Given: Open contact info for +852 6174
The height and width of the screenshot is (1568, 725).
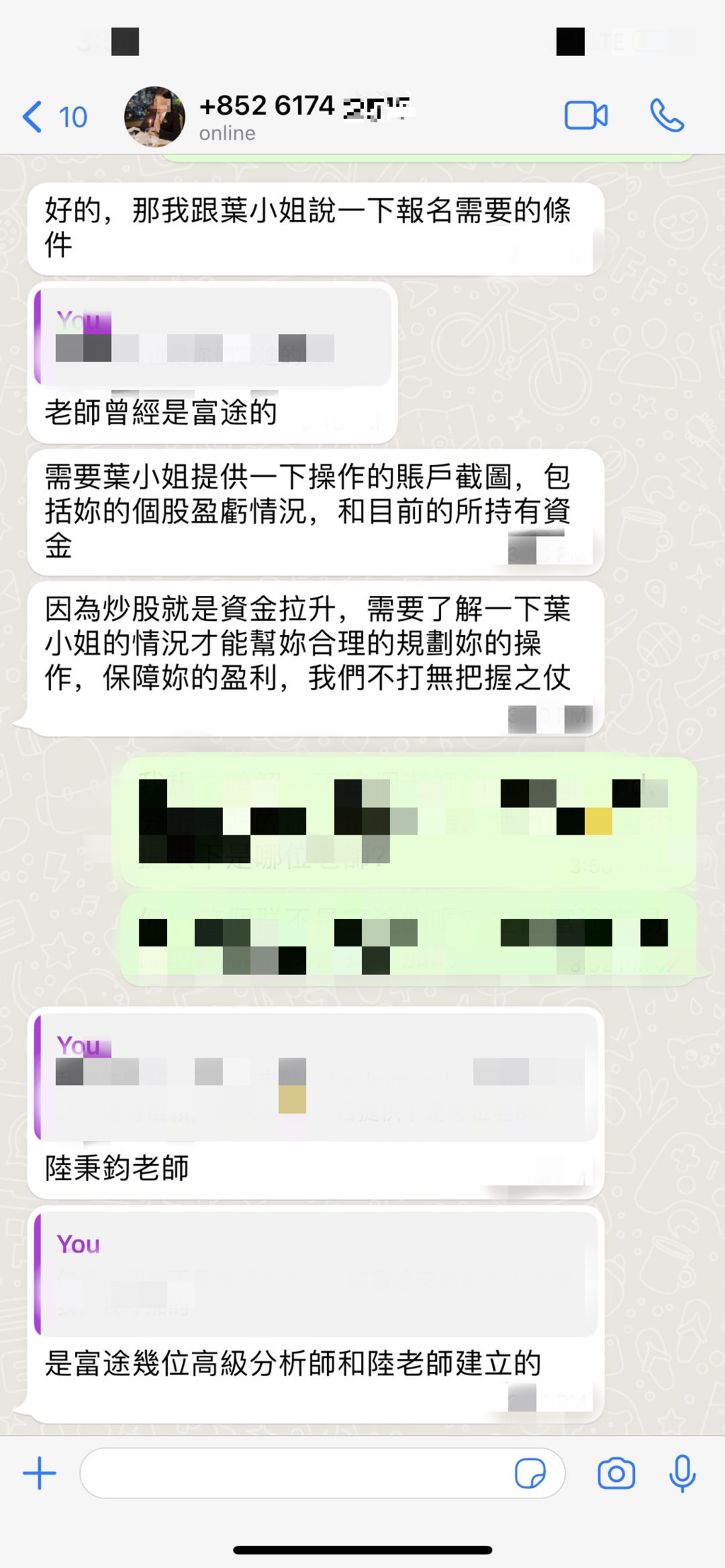Looking at the screenshot, I should click(x=304, y=117).
